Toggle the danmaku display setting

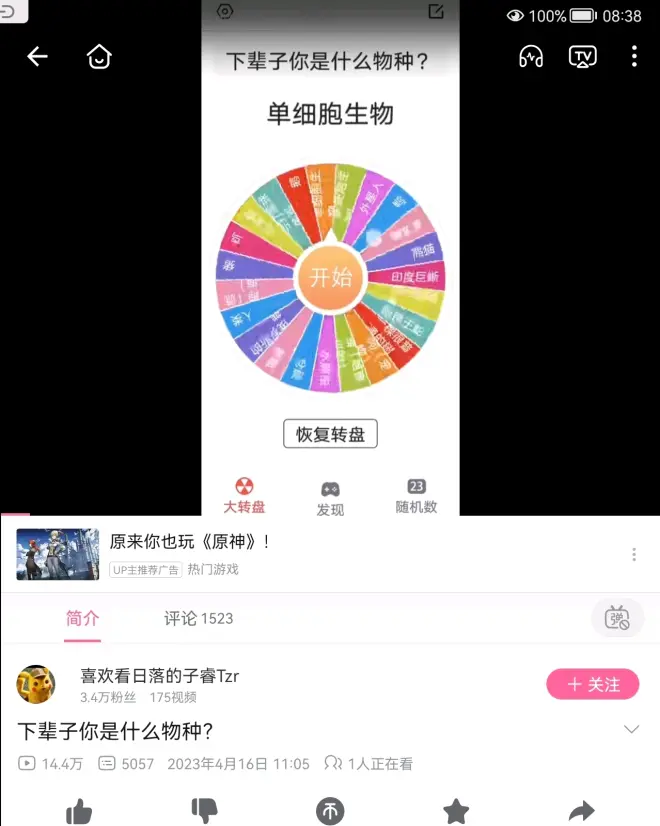coord(617,619)
